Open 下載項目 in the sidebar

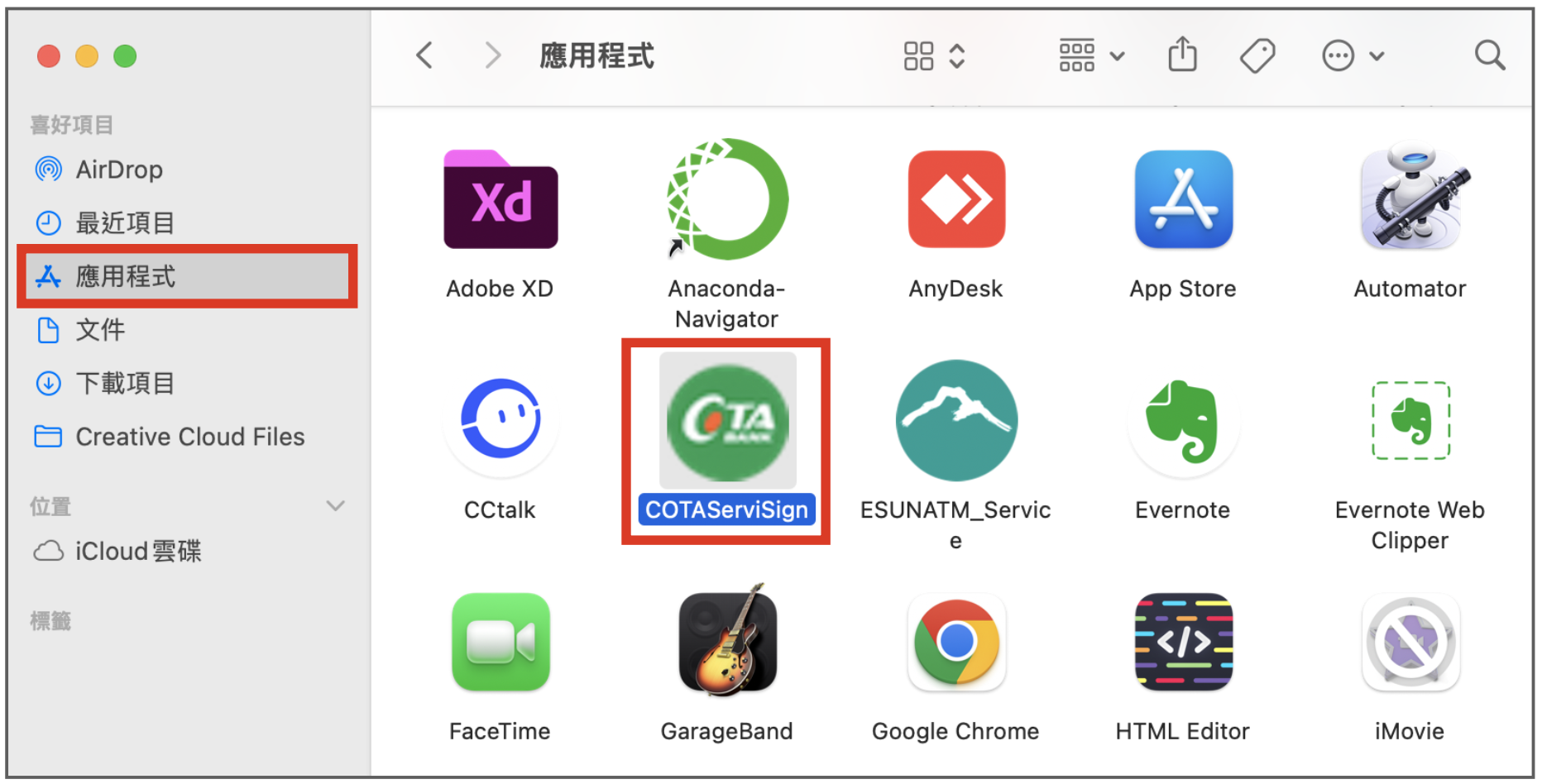pos(124,383)
